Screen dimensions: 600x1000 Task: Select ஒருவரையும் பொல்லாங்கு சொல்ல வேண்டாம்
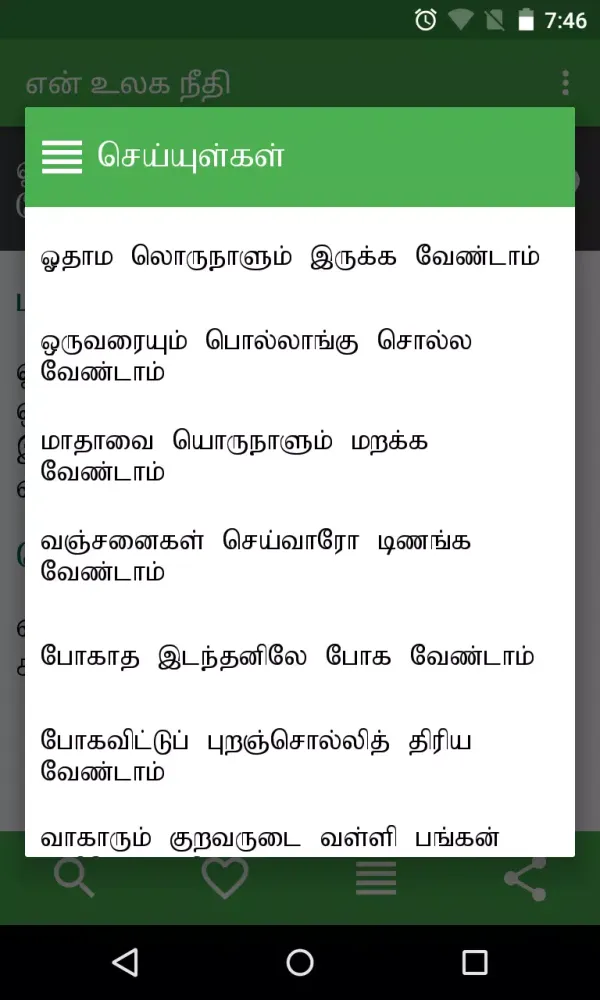pyautogui.click(x=258, y=357)
